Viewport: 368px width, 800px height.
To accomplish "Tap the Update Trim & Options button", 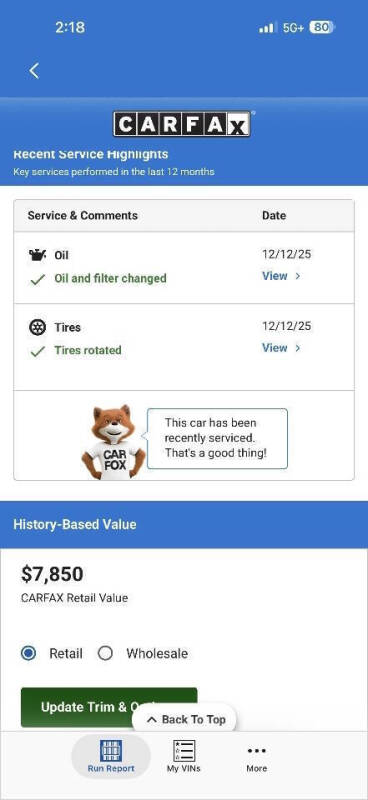I will click(109, 707).
